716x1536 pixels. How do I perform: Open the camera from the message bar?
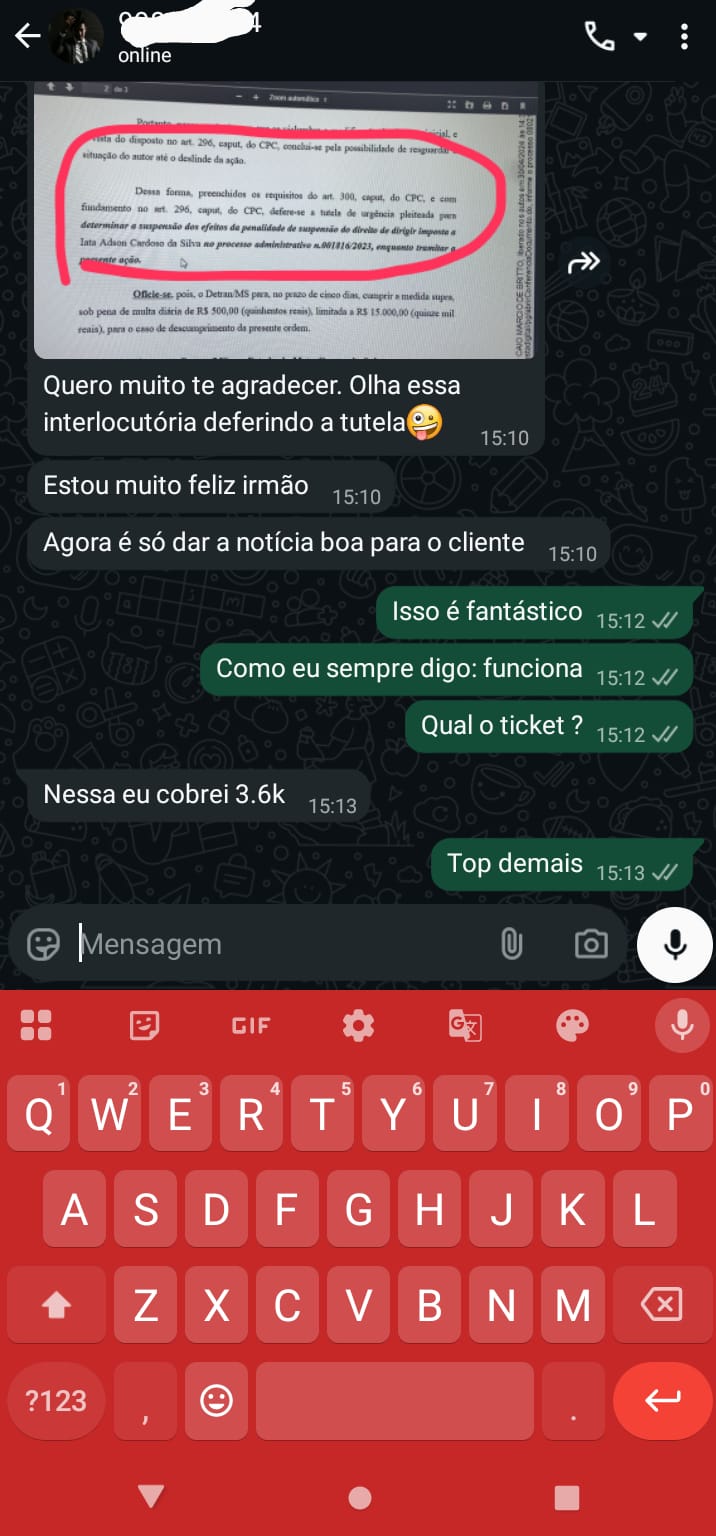[590, 944]
